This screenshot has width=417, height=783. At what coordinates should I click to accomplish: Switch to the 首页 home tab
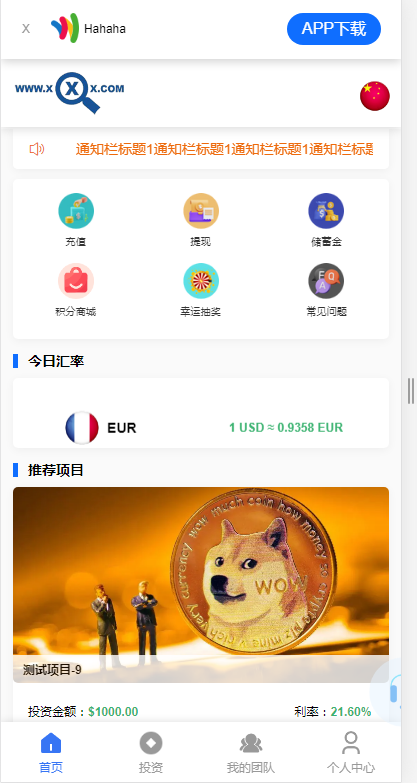tap(51, 753)
